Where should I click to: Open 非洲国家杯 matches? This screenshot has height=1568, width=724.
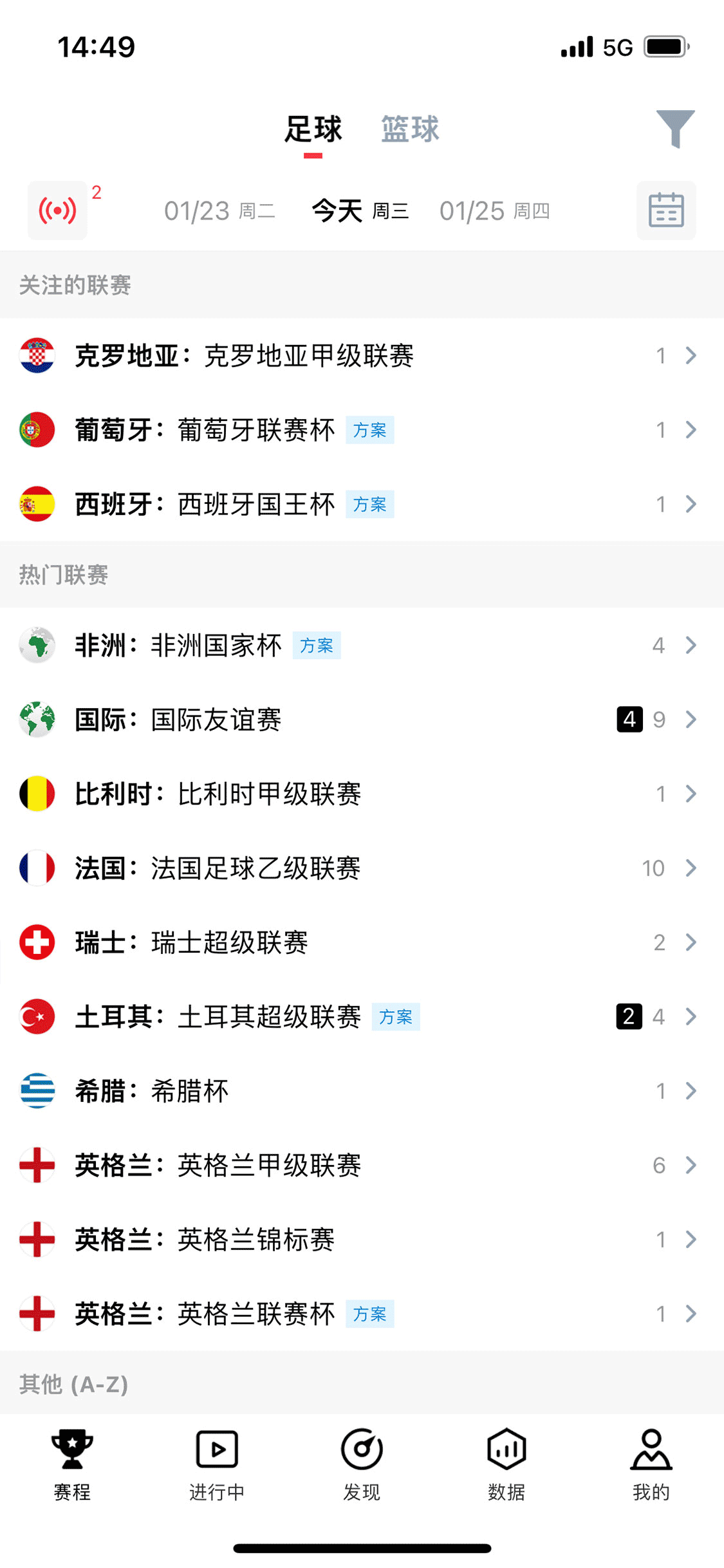point(360,645)
